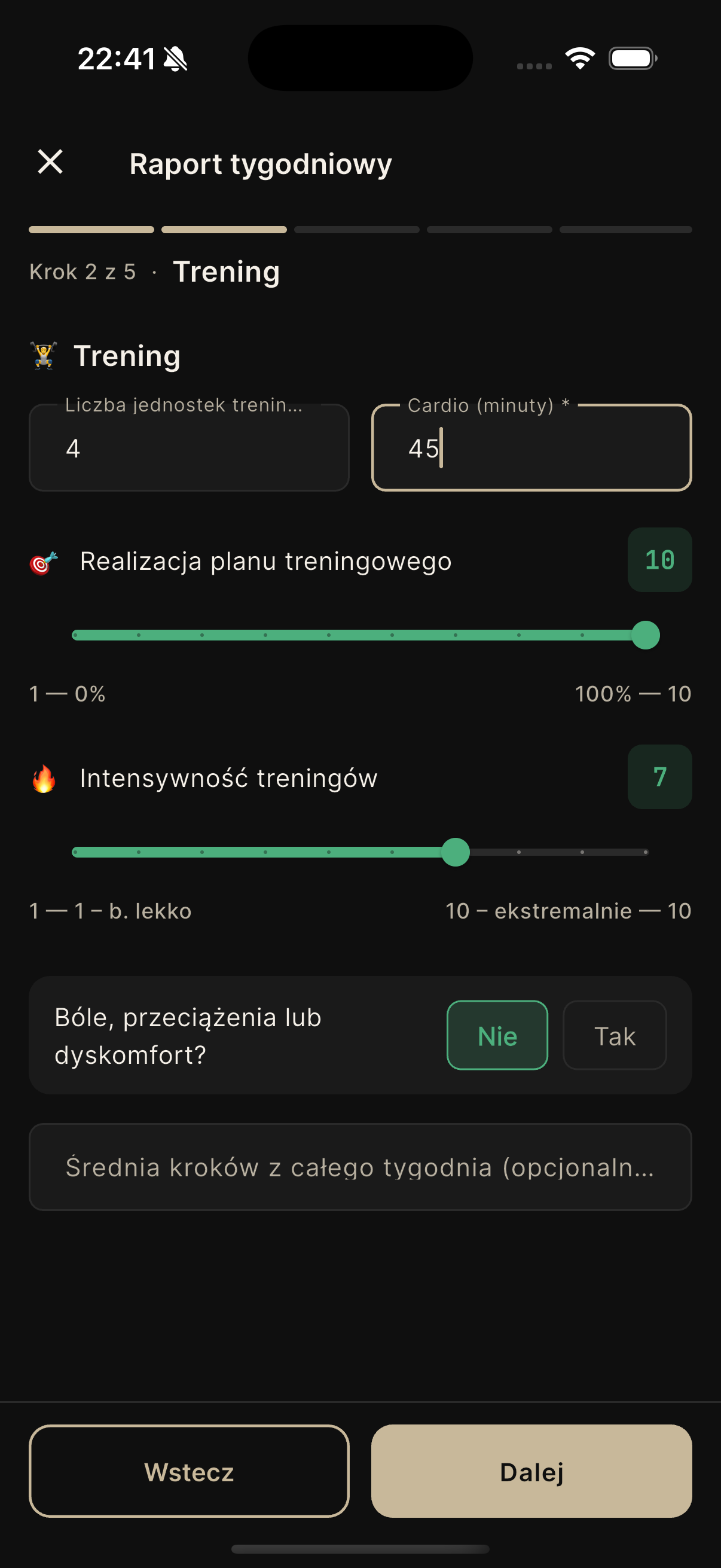Screen dimensions: 721x1568
Task: Tap the second highlighted progress segment
Action: pyautogui.click(x=224, y=229)
